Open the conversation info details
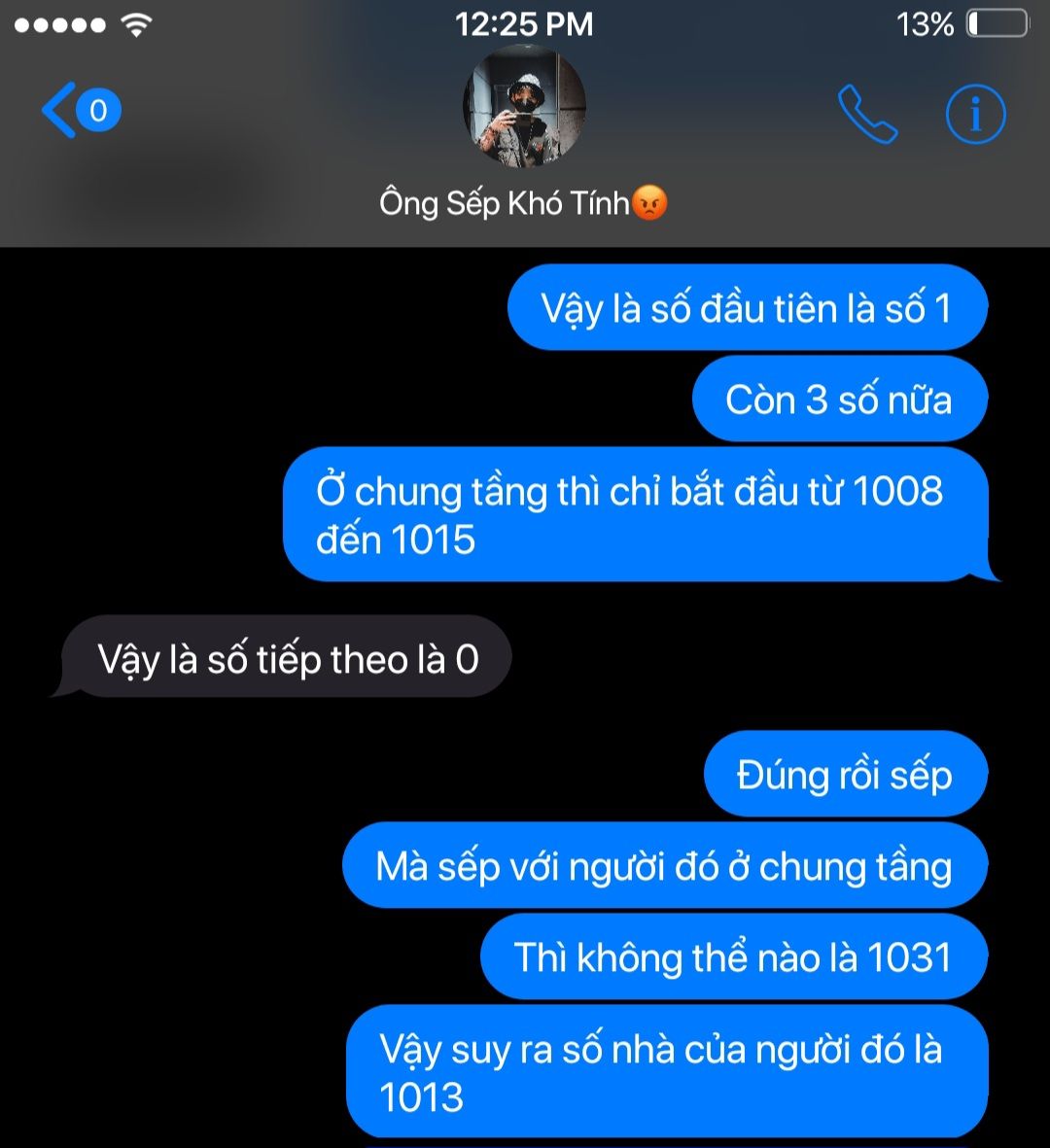This screenshot has width=1050, height=1148. [x=975, y=115]
